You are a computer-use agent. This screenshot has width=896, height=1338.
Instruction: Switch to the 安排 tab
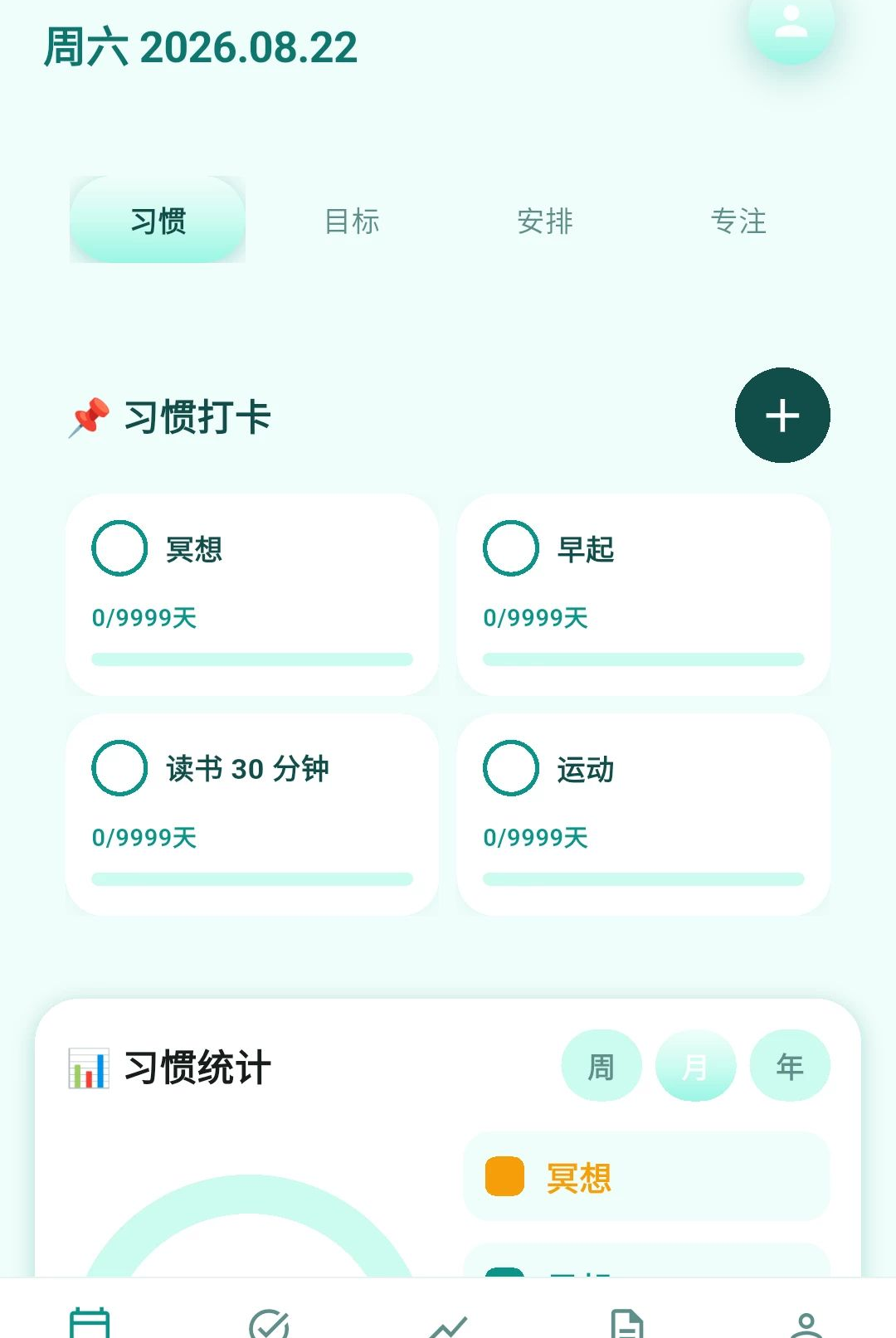pyautogui.click(x=545, y=221)
